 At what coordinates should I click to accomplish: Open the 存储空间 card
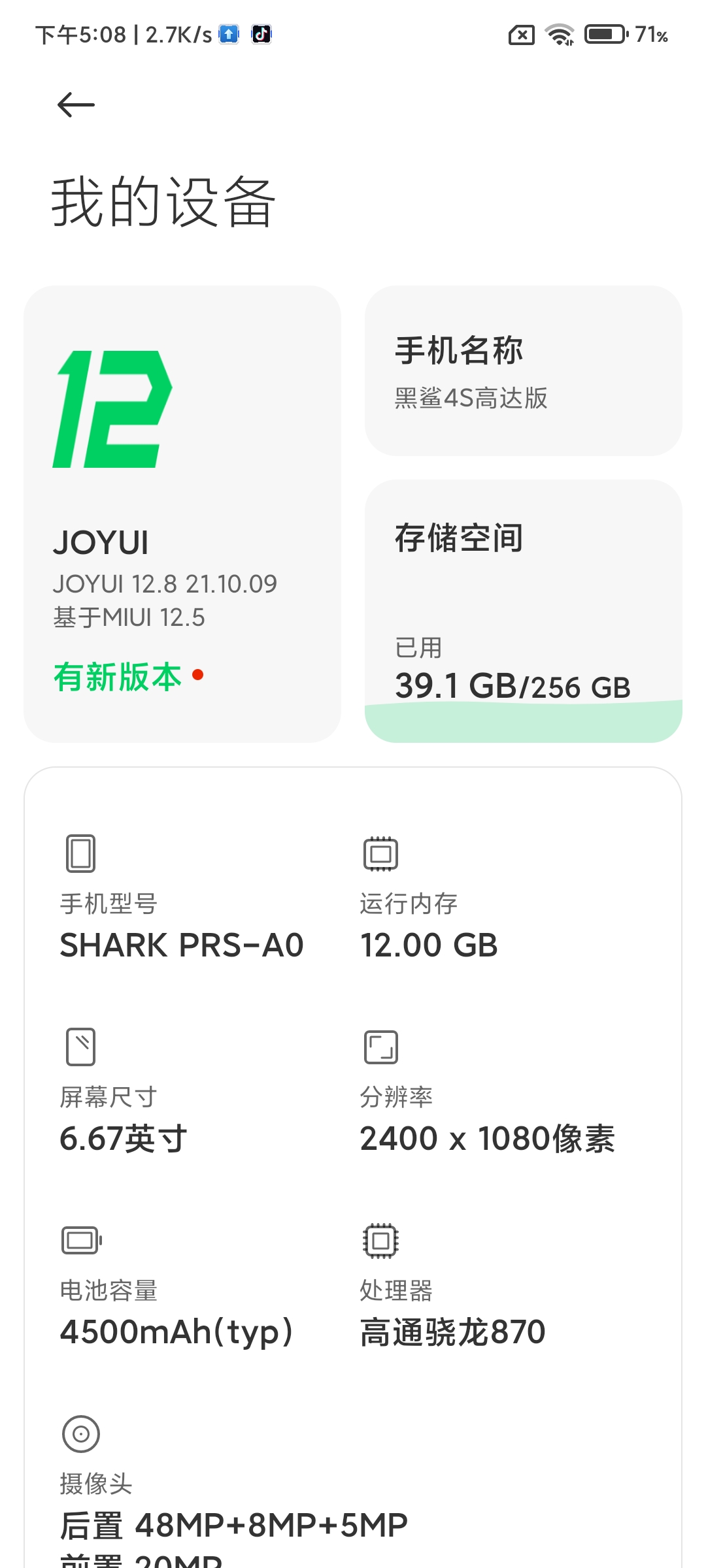click(x=523, y=611)
